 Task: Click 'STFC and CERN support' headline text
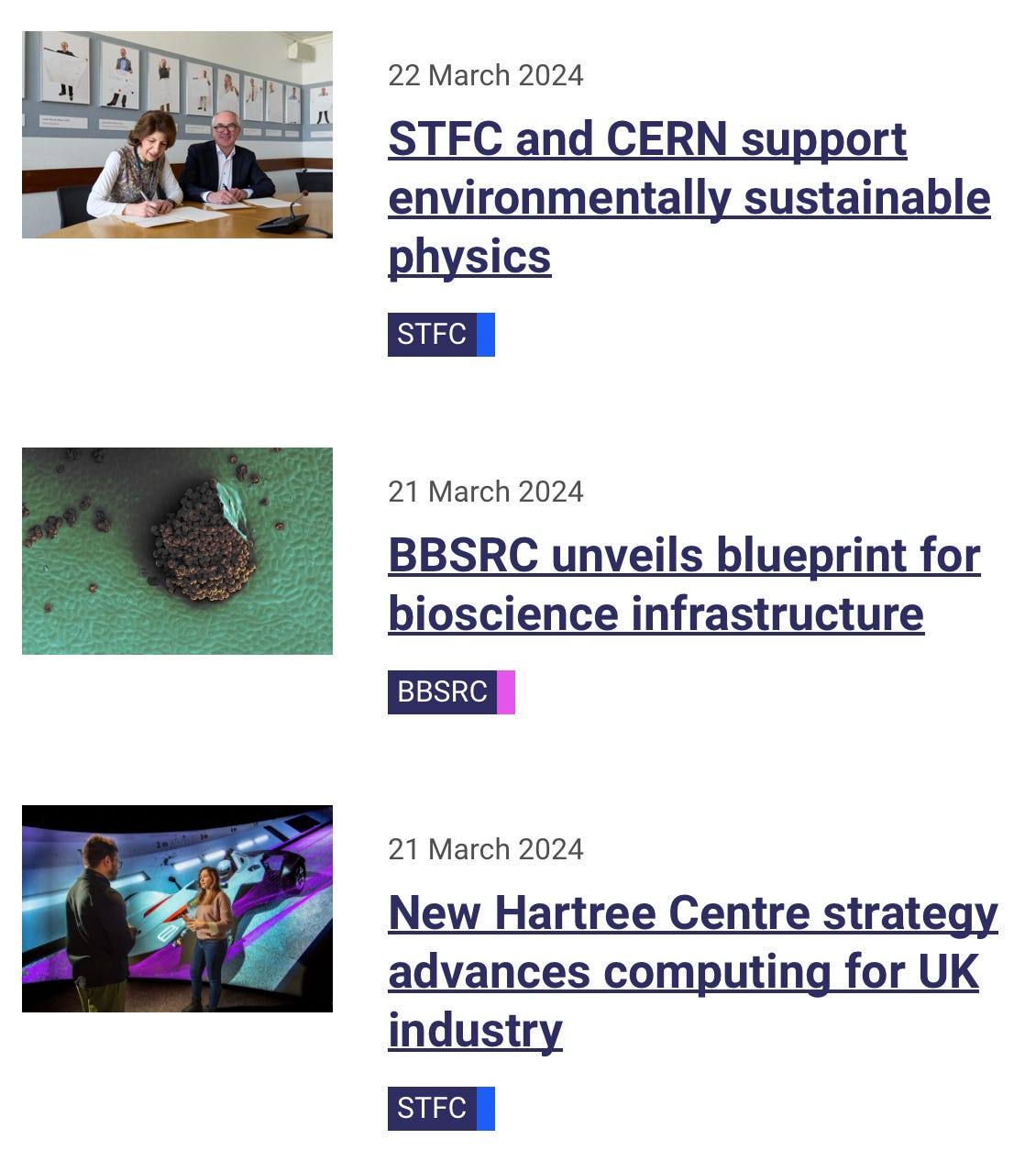645,139
